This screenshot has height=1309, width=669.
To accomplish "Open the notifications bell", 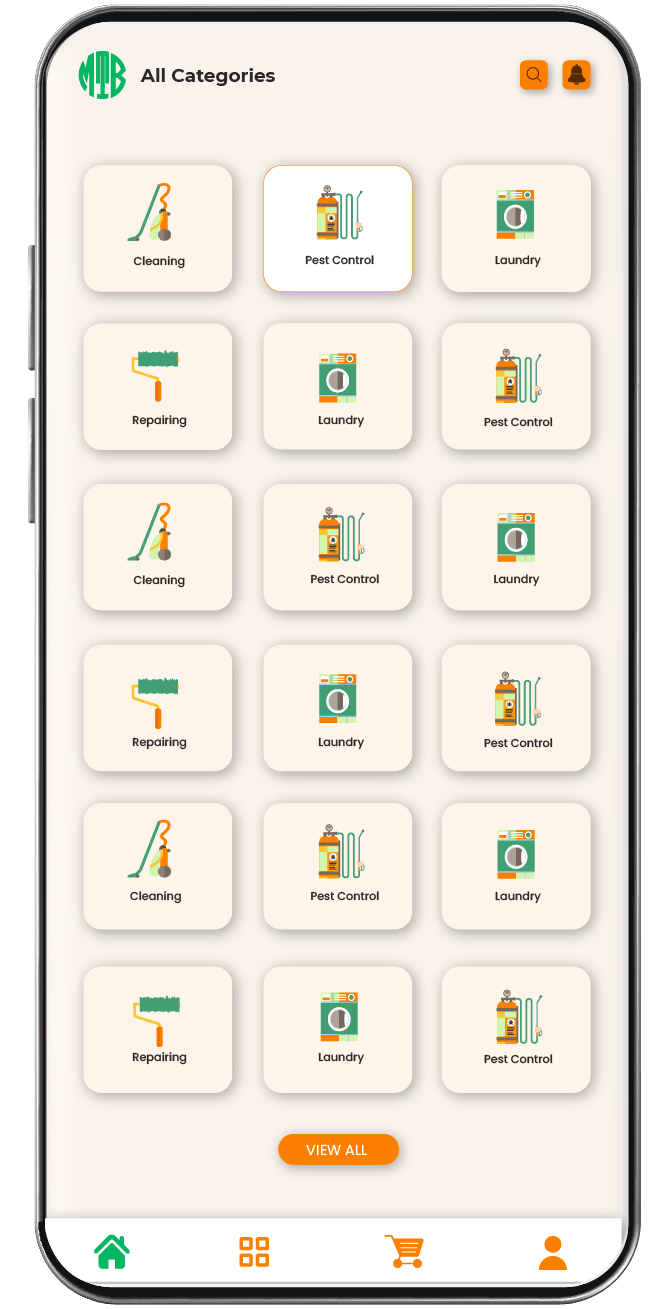I will click(x=576, y=75).
